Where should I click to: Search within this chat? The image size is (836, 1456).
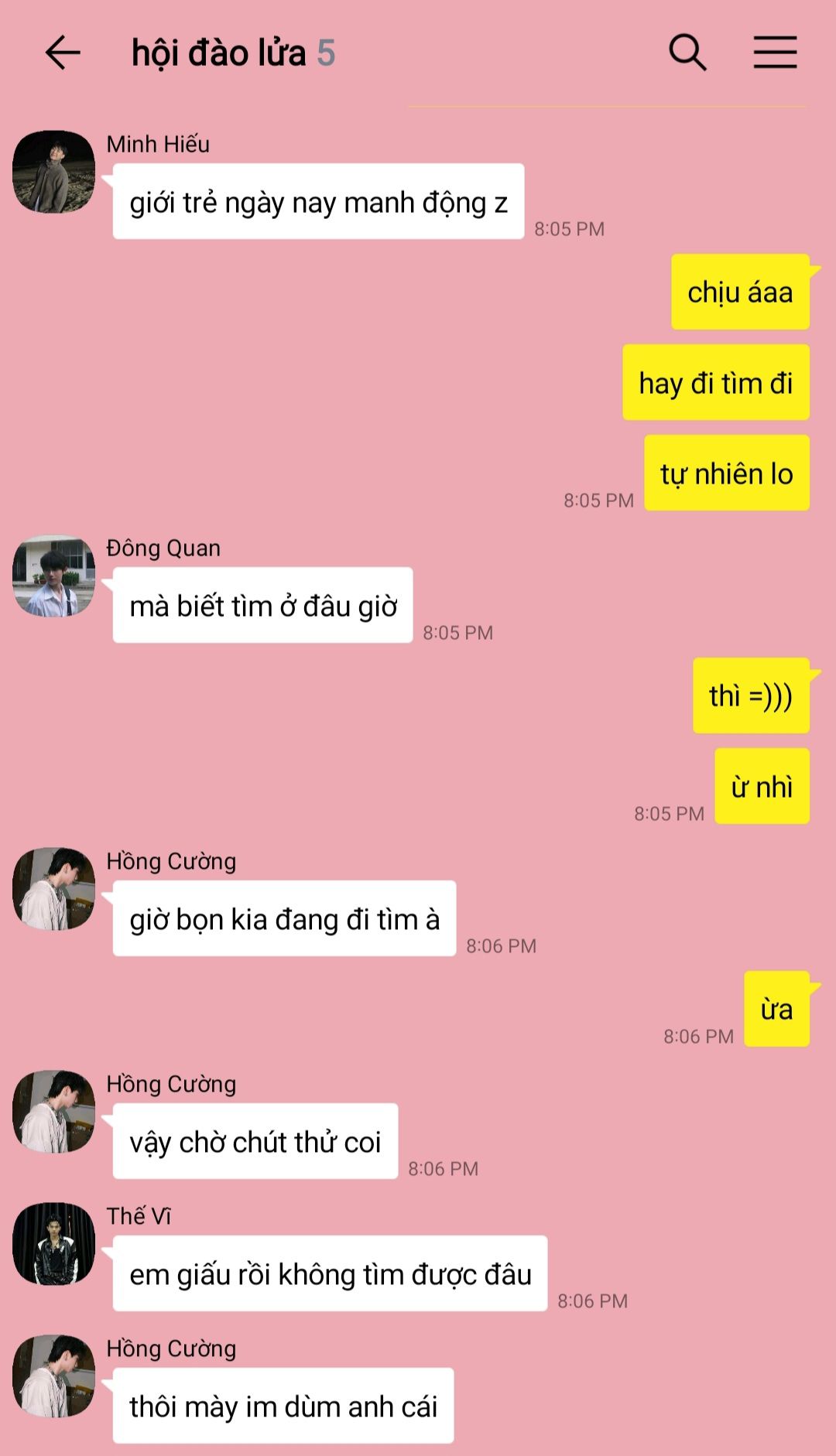pos(687,53)
